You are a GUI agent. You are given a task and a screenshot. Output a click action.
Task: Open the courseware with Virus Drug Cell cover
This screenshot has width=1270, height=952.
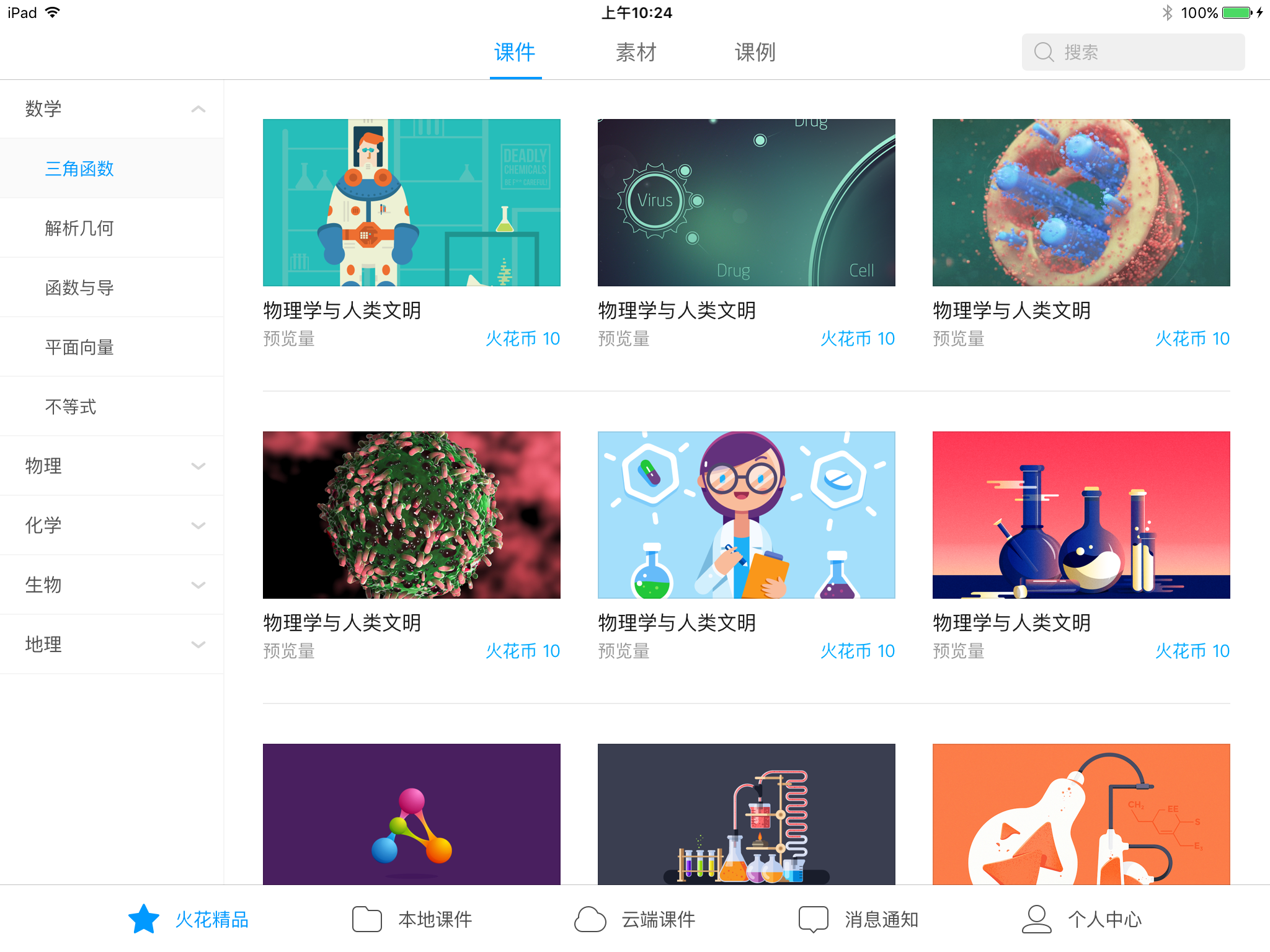(x=746, y=203)
